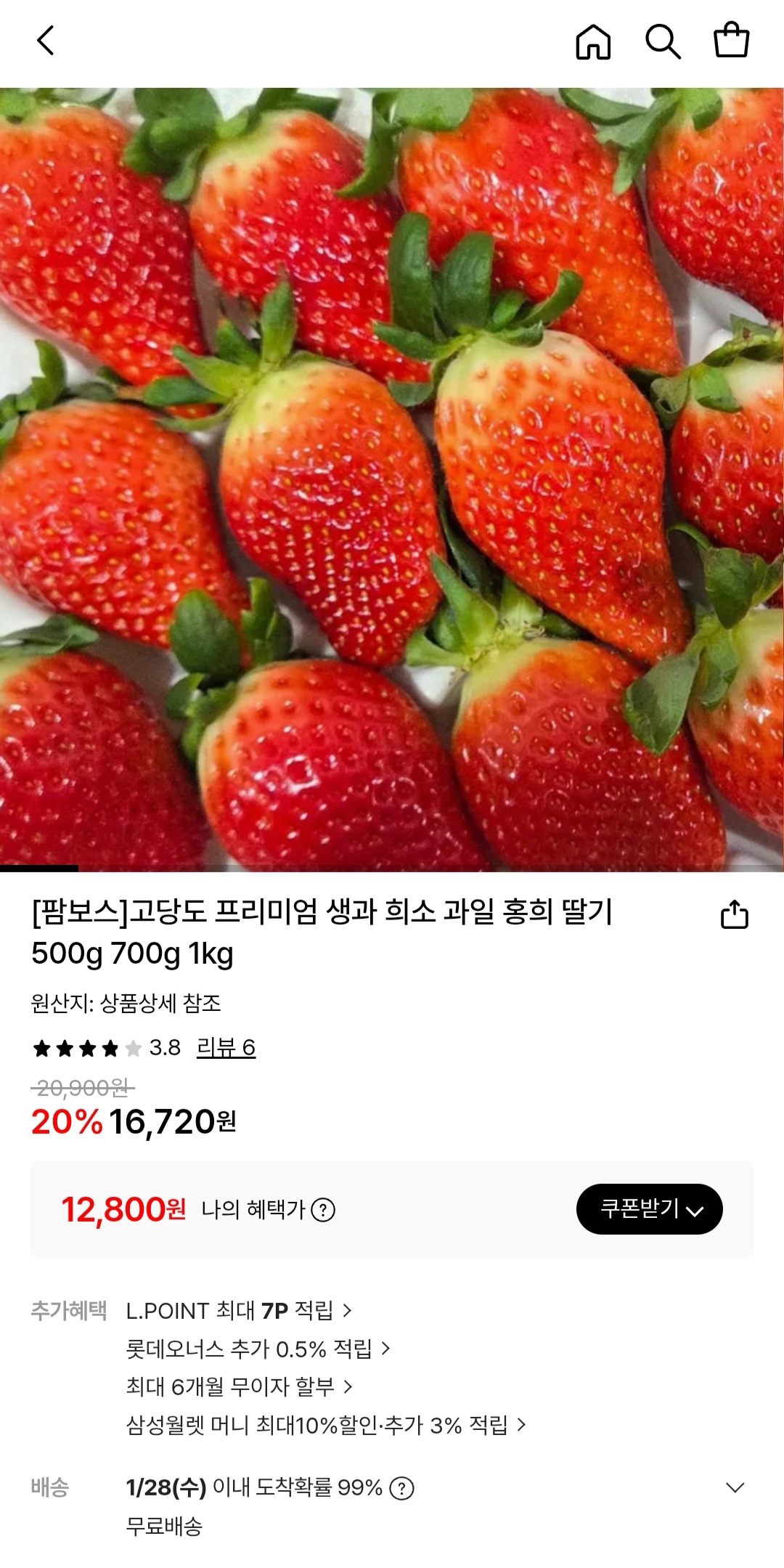Image resolution: width=784 pixels, height=1568 pixels.
Task: View 삼성월렛 머니 할인 benefit details
Action: (326, 1425)
